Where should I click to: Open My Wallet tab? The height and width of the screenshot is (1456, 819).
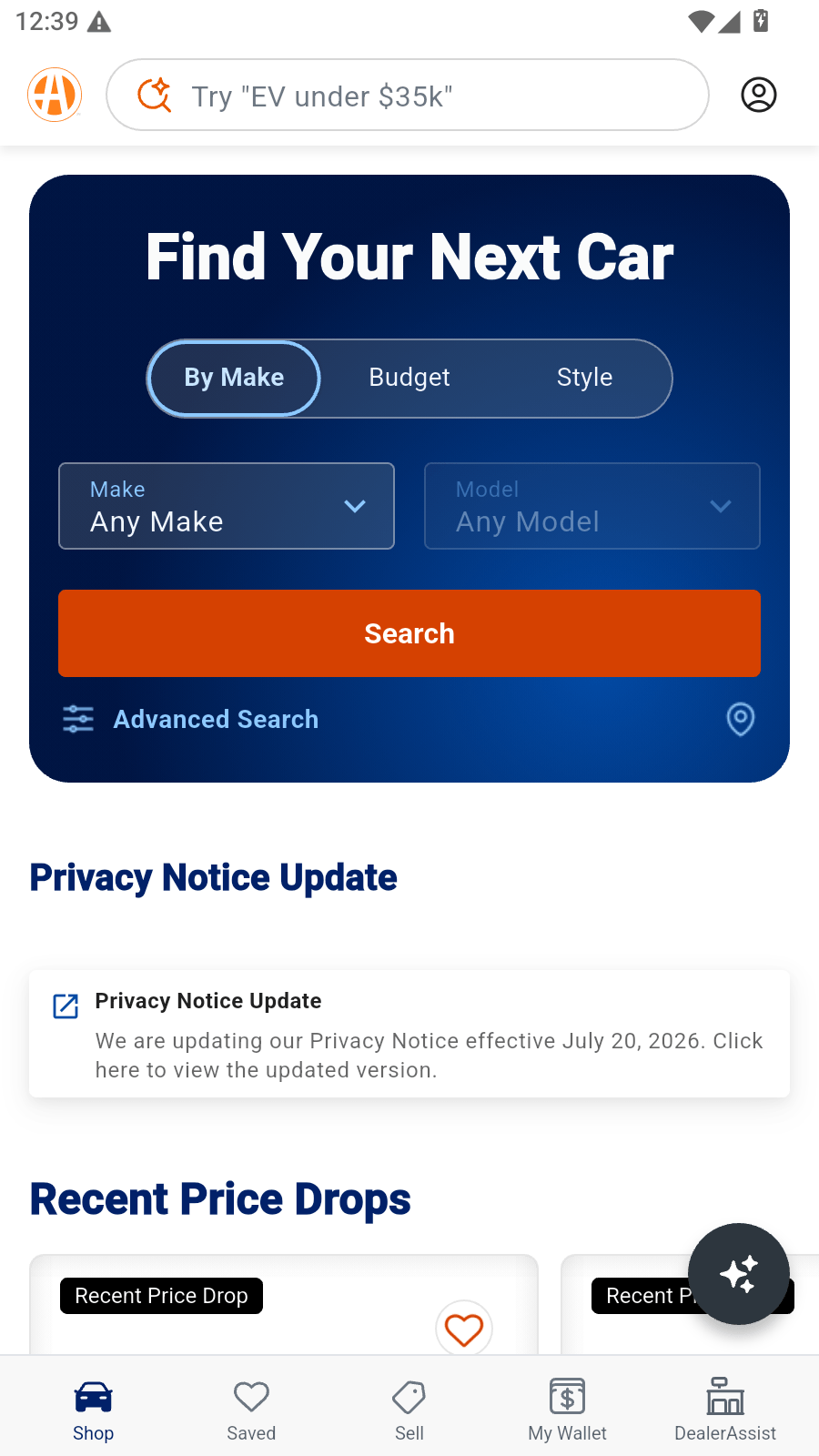click(x=567, y=1410)
